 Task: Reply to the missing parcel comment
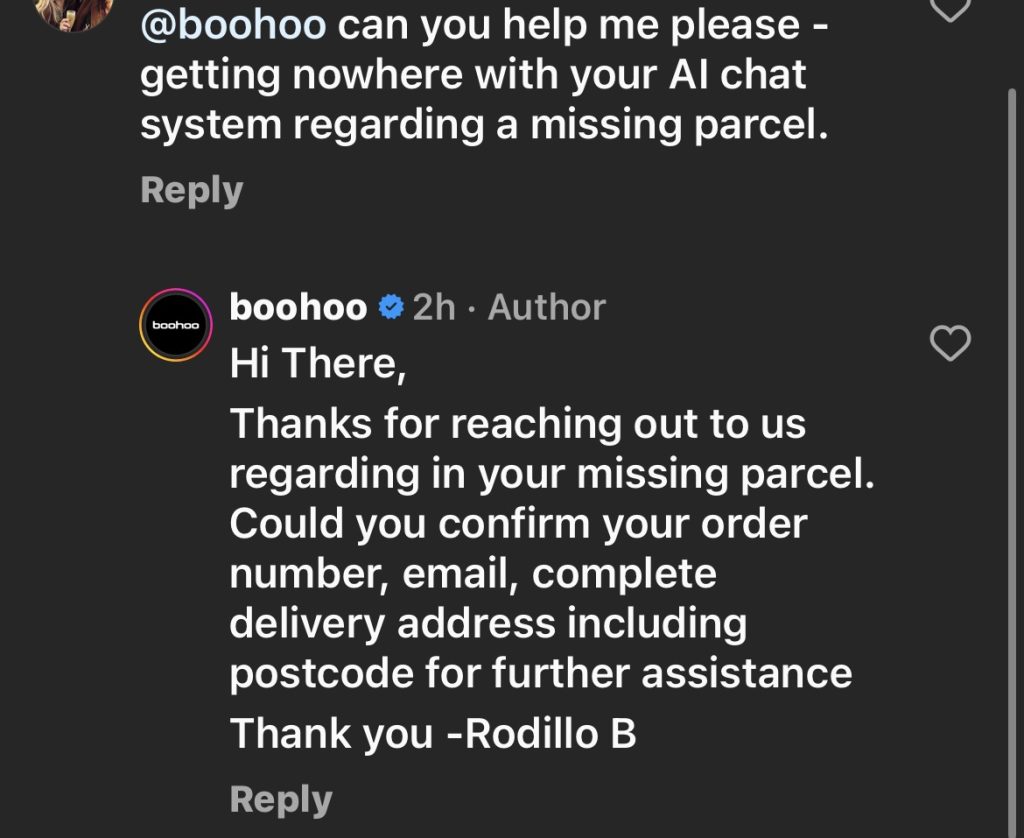tap(192, 190)
